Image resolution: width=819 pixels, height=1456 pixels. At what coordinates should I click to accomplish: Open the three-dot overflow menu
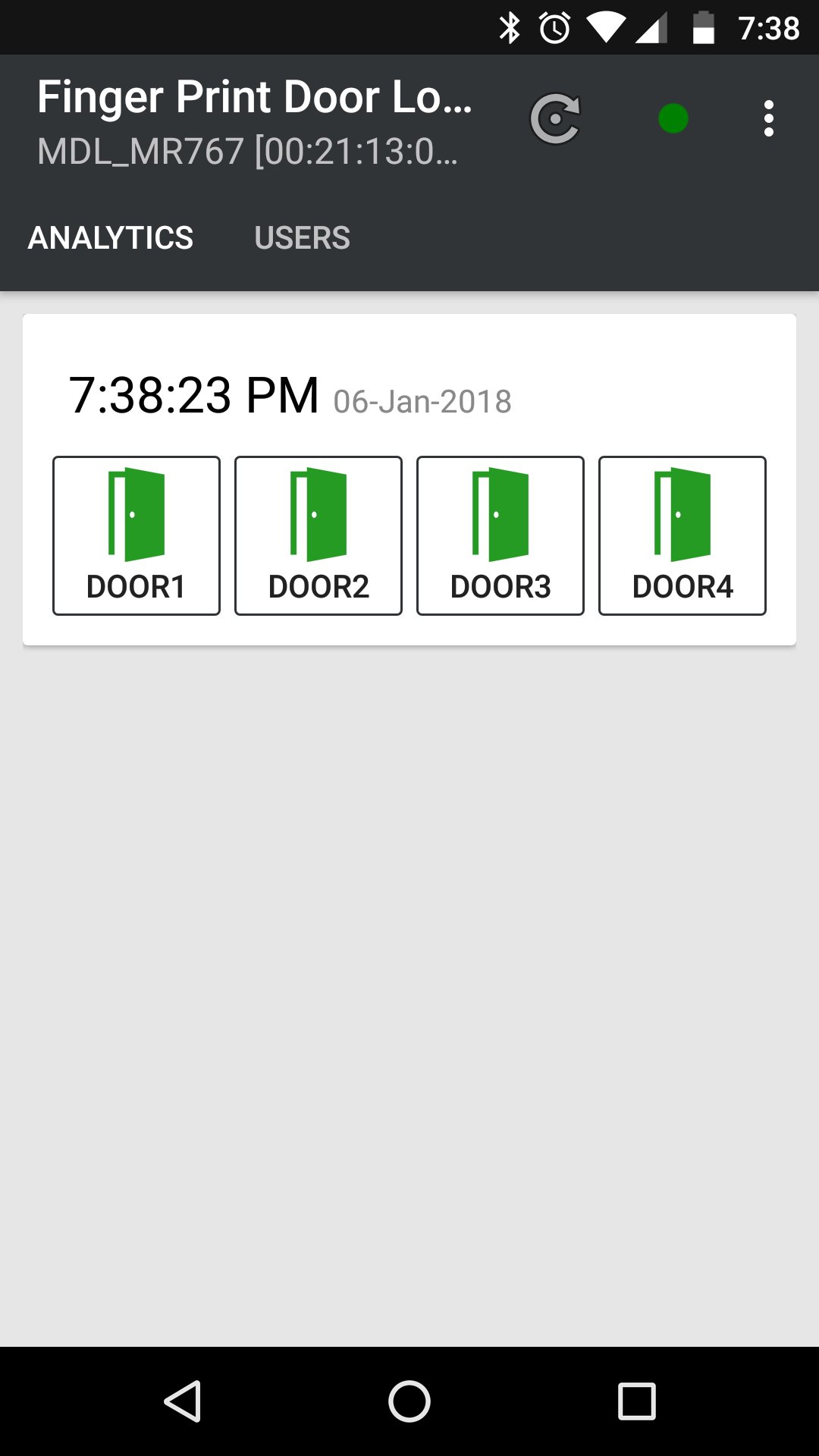tap(768, 119)
